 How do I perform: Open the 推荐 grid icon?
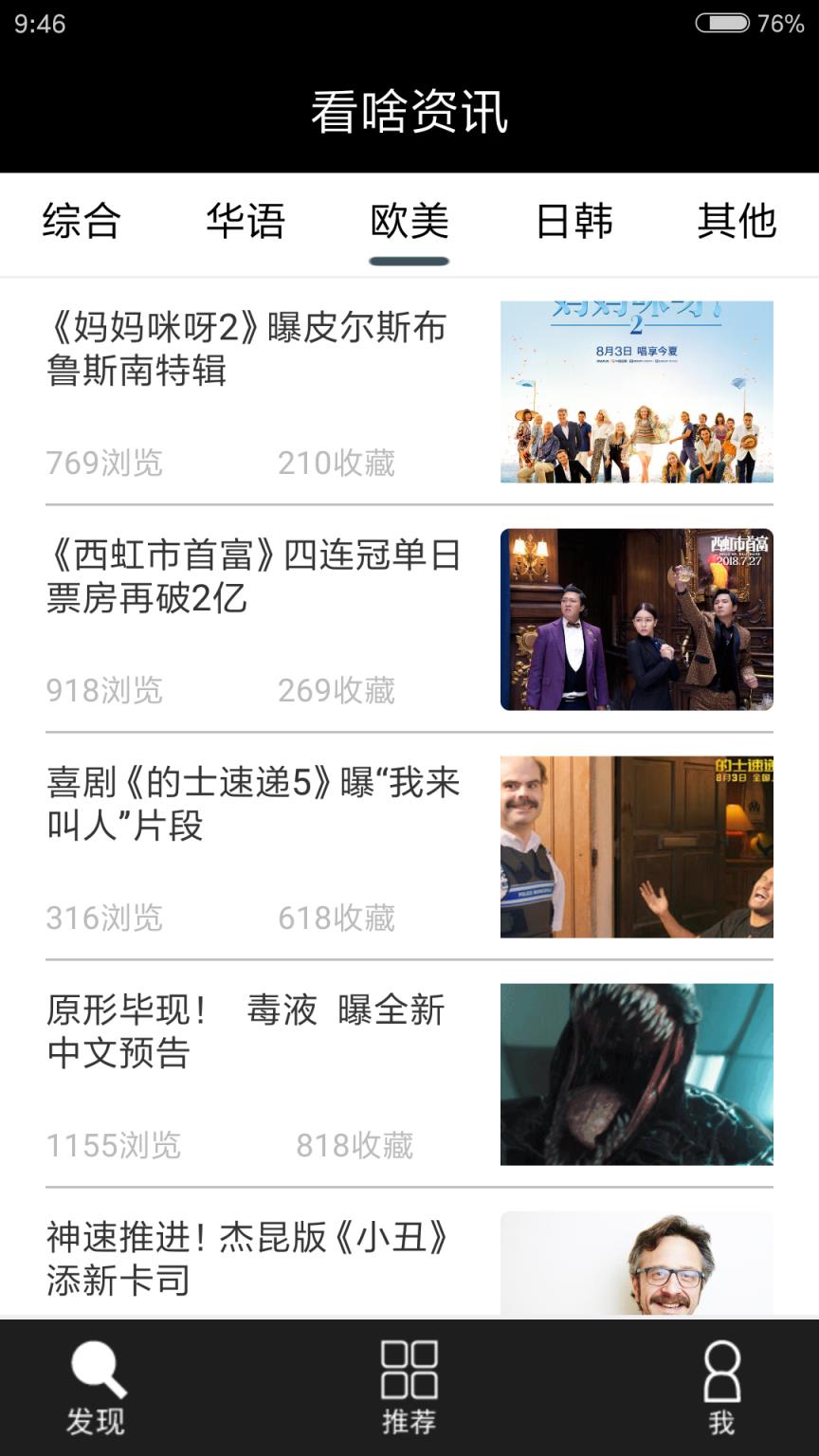pyautogui.click(x=408, y=1384)
